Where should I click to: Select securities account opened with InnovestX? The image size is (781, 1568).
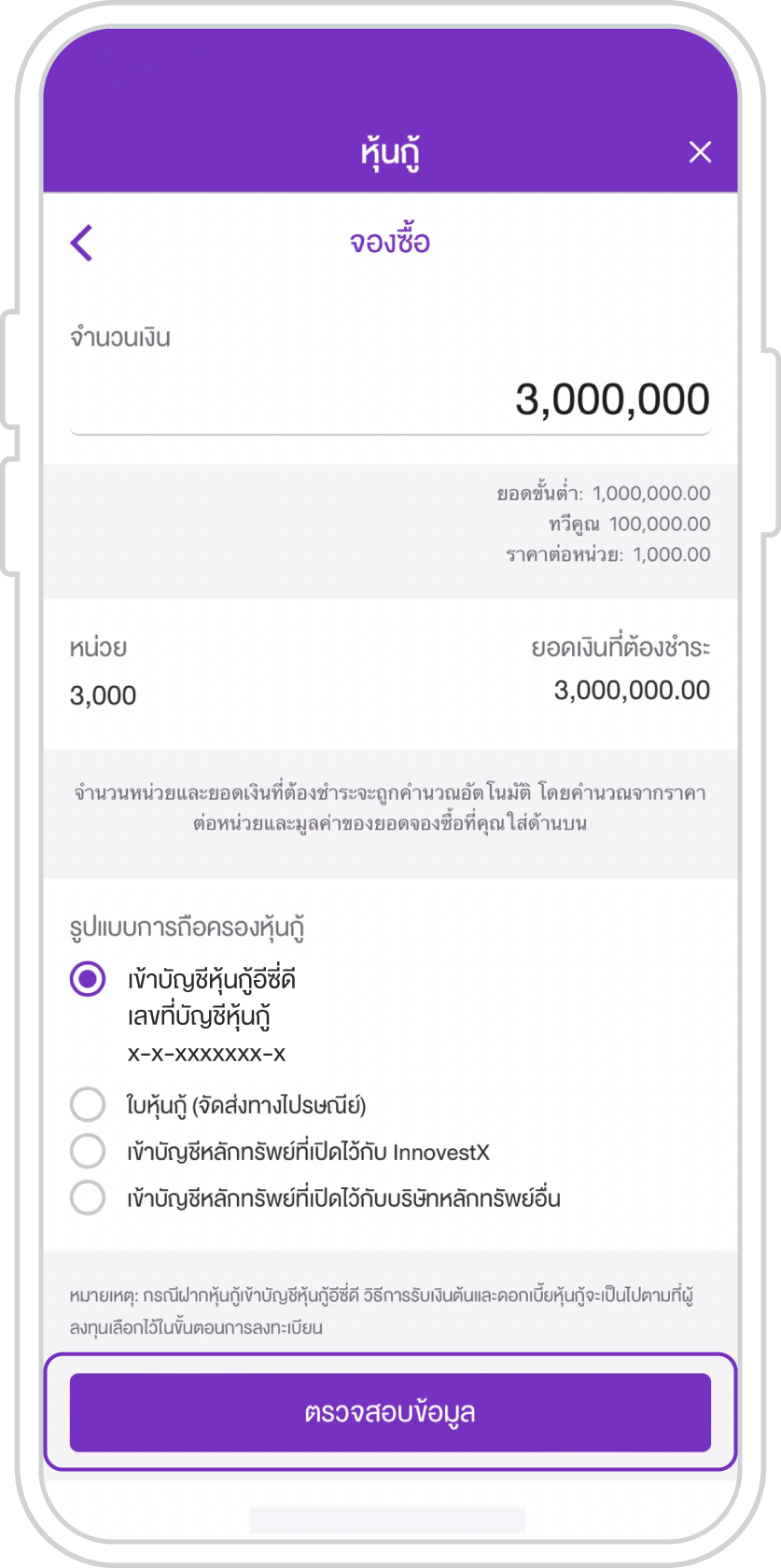88,1151
